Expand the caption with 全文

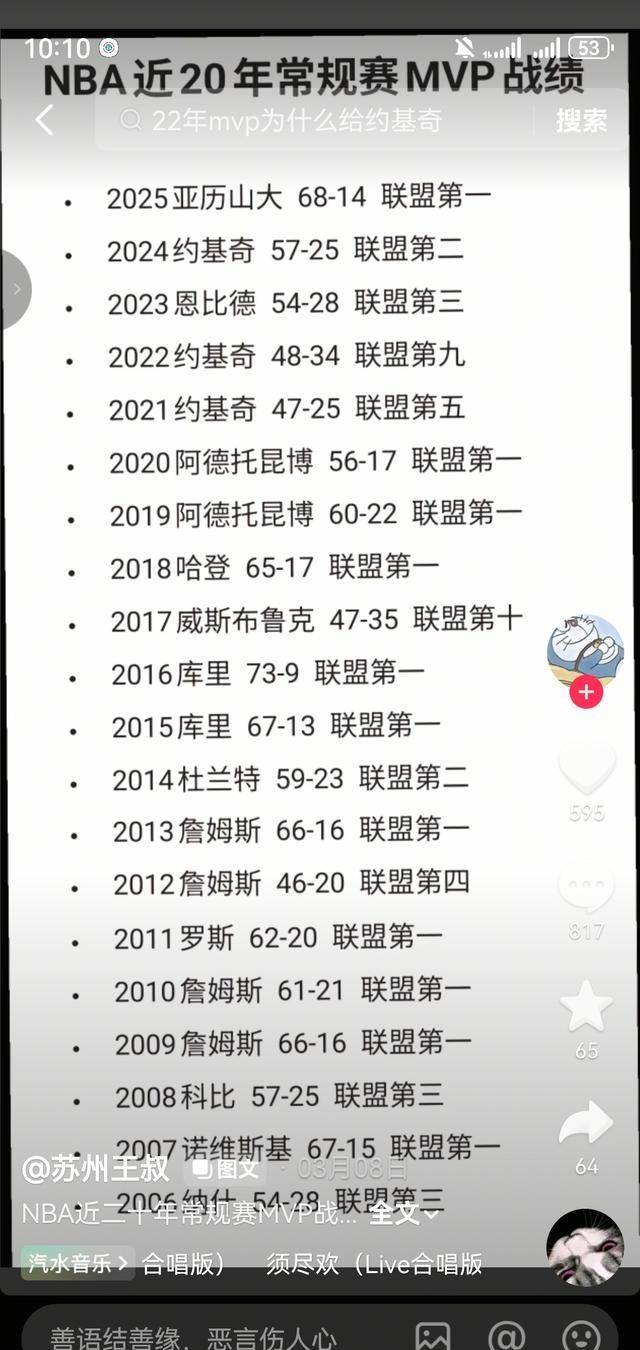404,1214
